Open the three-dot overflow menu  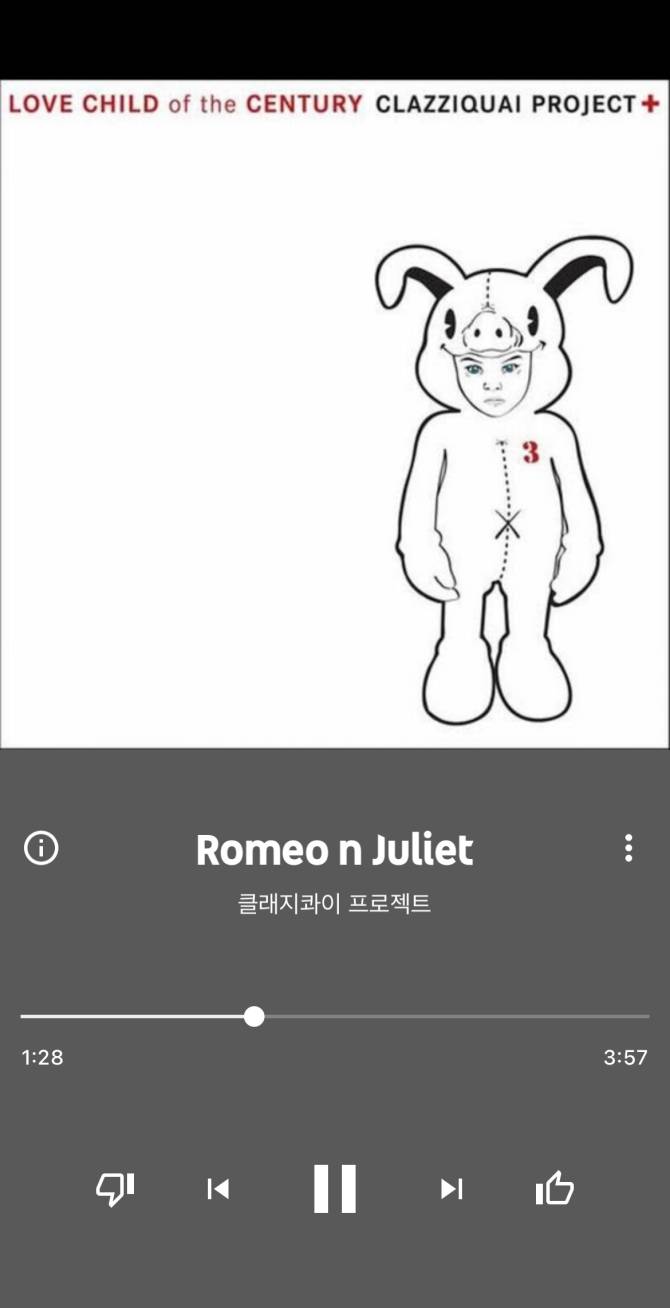(x=628, y=848)
